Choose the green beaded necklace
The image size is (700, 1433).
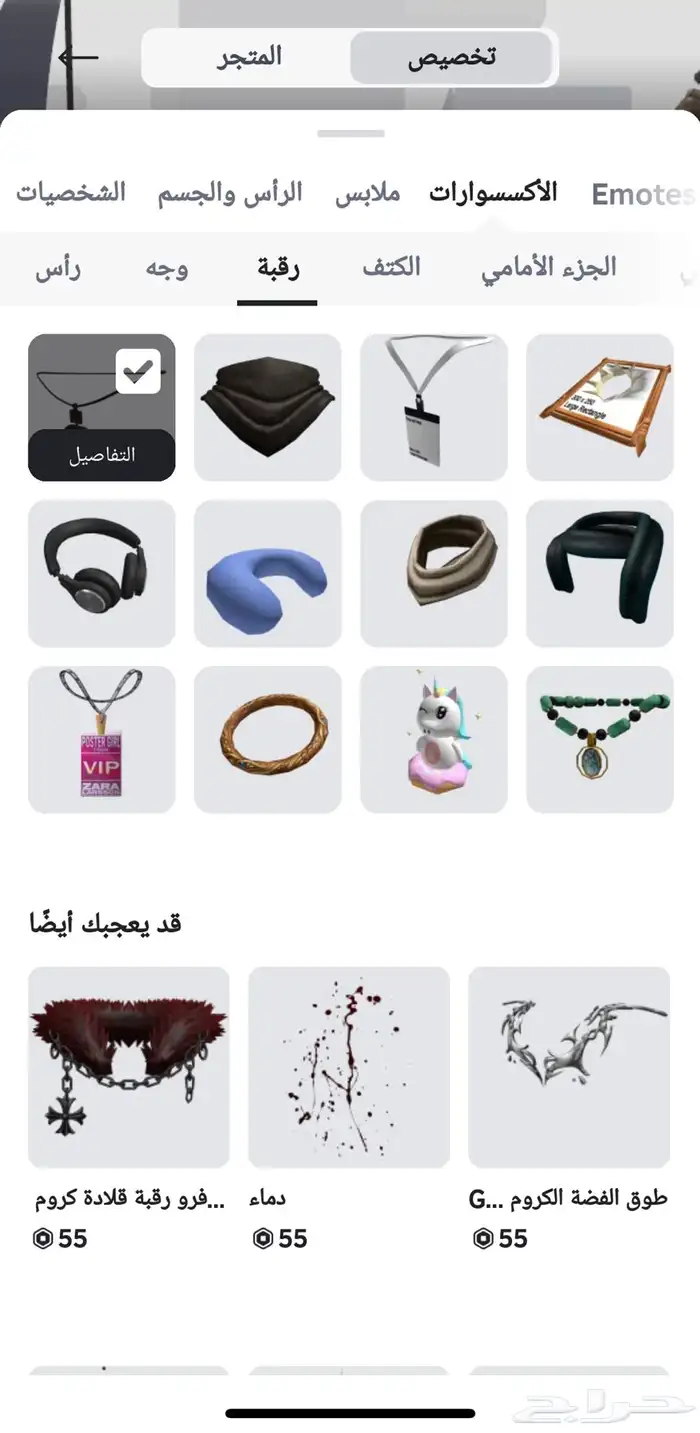click(x=600, y=739)
